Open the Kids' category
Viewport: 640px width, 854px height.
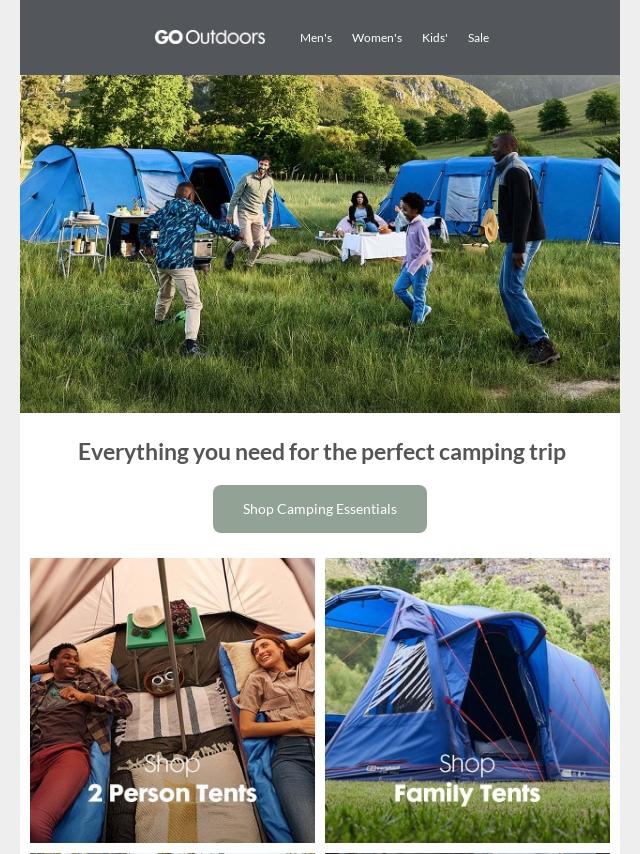tap(434, 38)
